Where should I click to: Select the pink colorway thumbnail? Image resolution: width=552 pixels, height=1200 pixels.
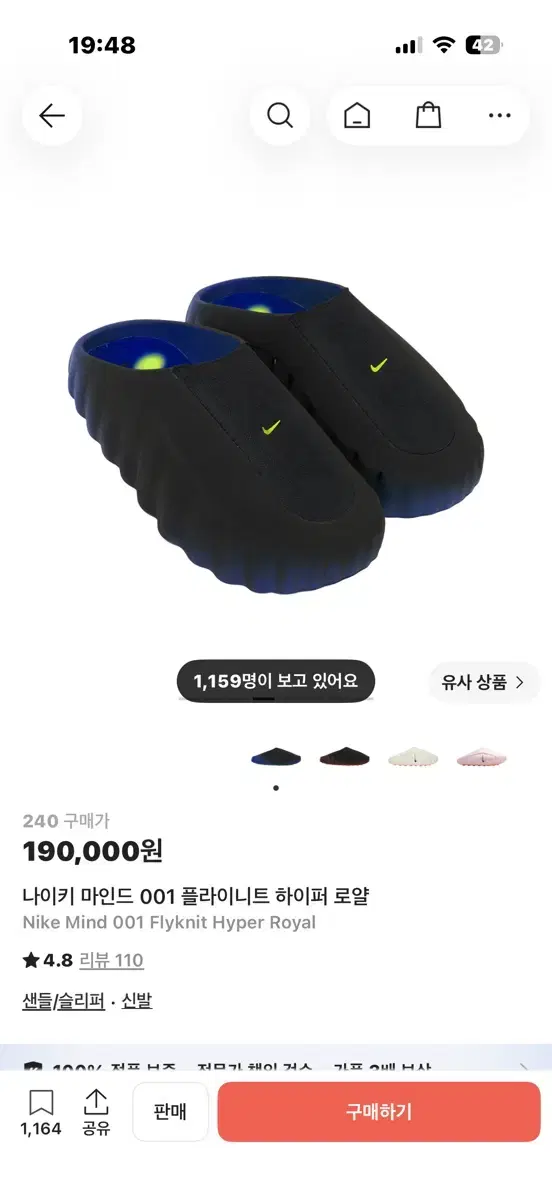coord(481,755)
